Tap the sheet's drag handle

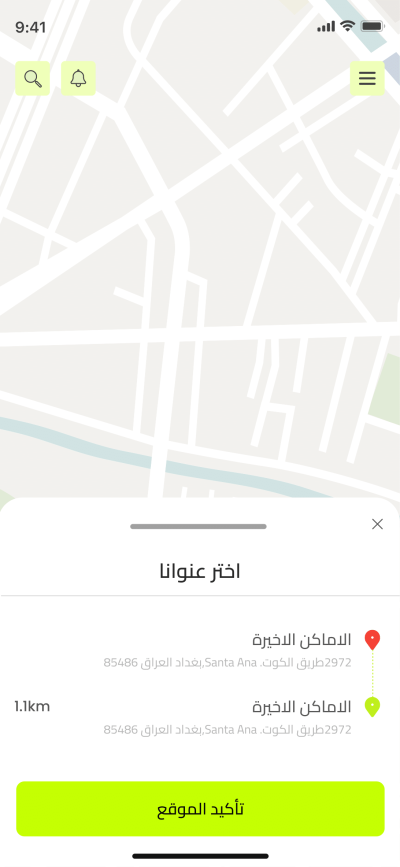199,526
